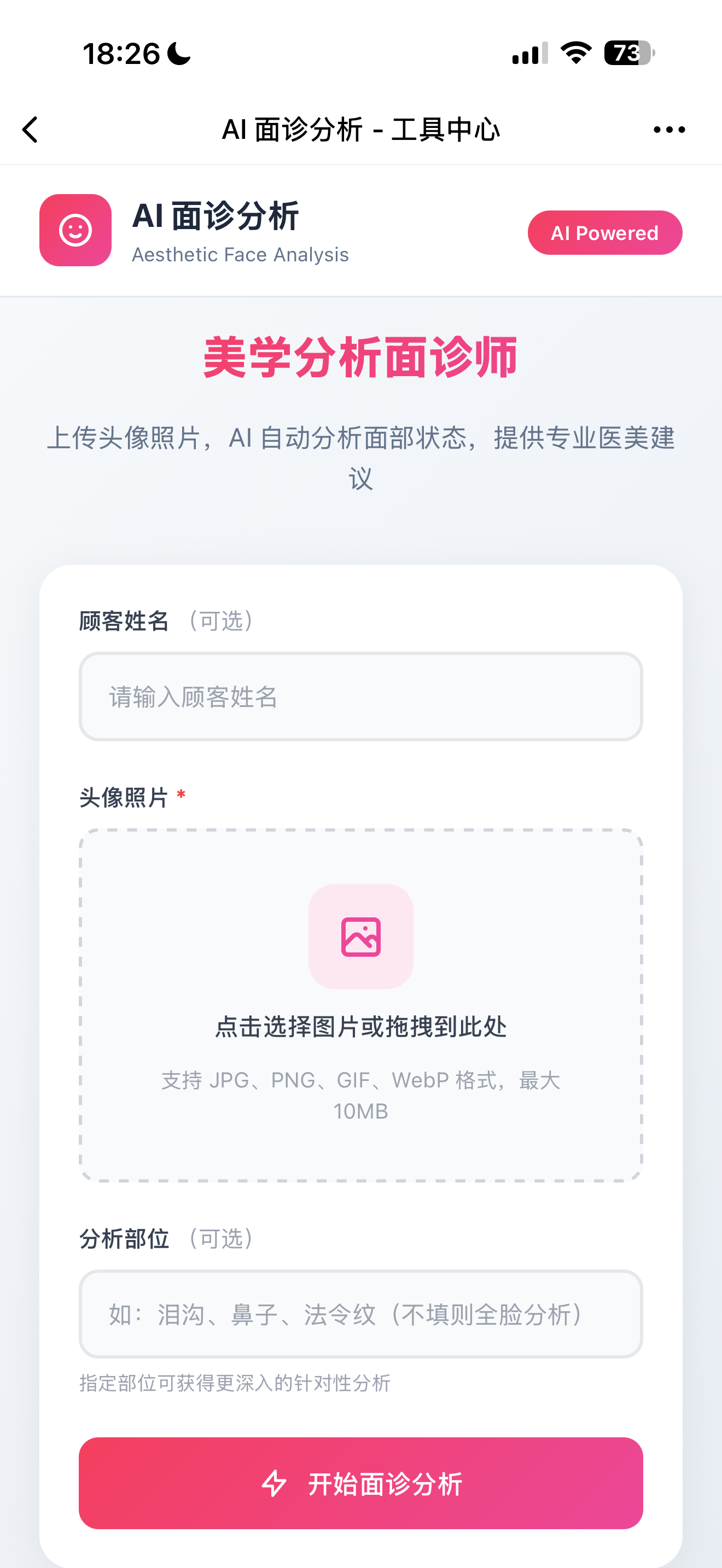Click the AI Powered badge
The width and height of the screenshot is (722, 1568).
click(x=604, y=232)
